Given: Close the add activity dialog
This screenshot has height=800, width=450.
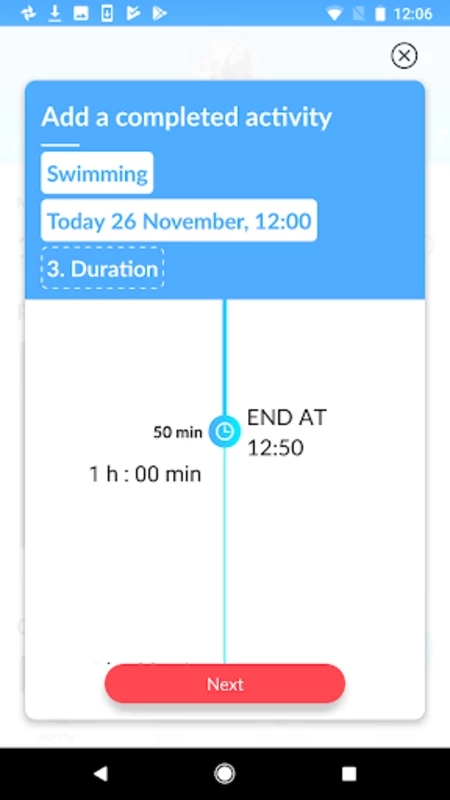Looking at the screenshot, I should [404, 56].
